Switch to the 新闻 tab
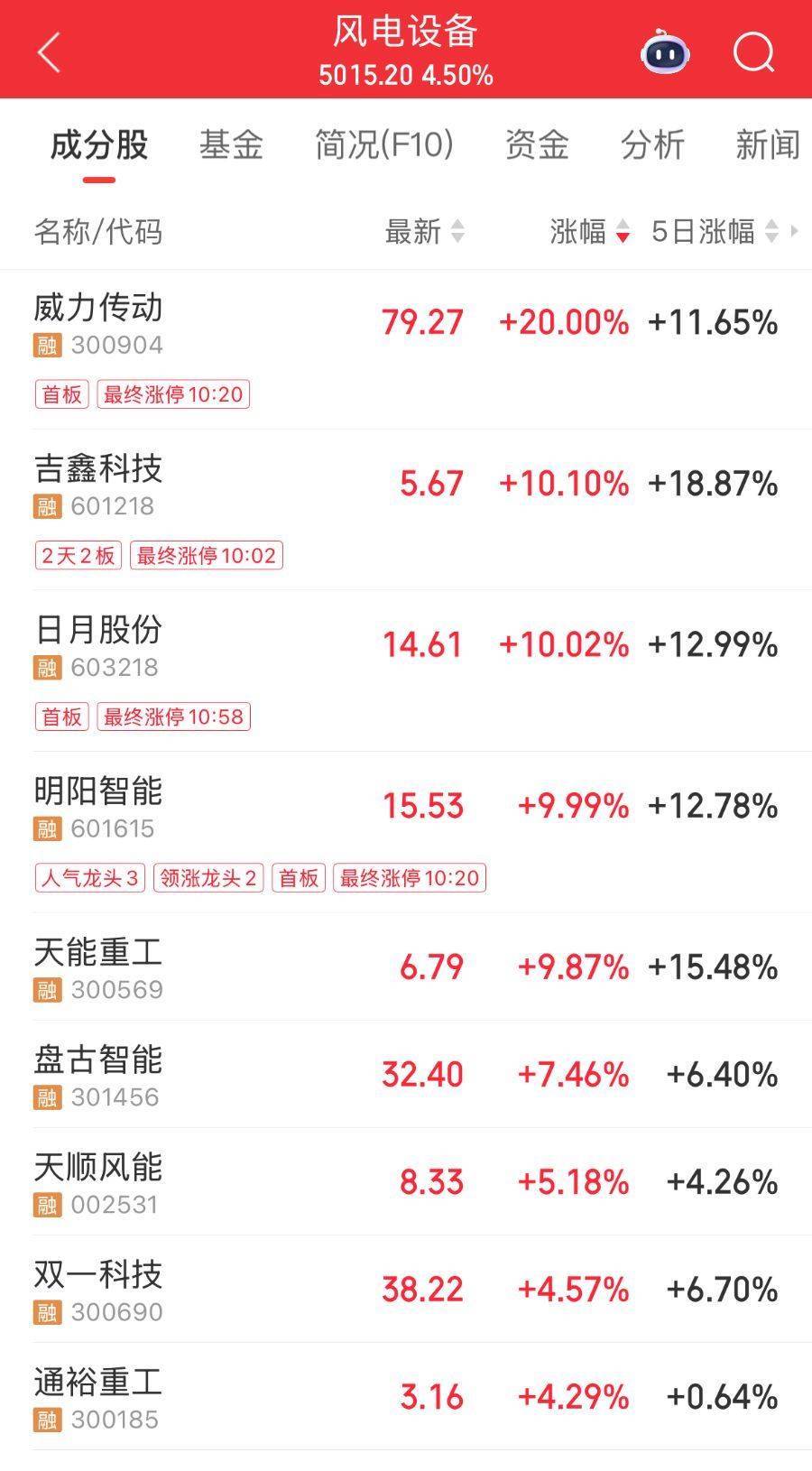 (767, 144)
